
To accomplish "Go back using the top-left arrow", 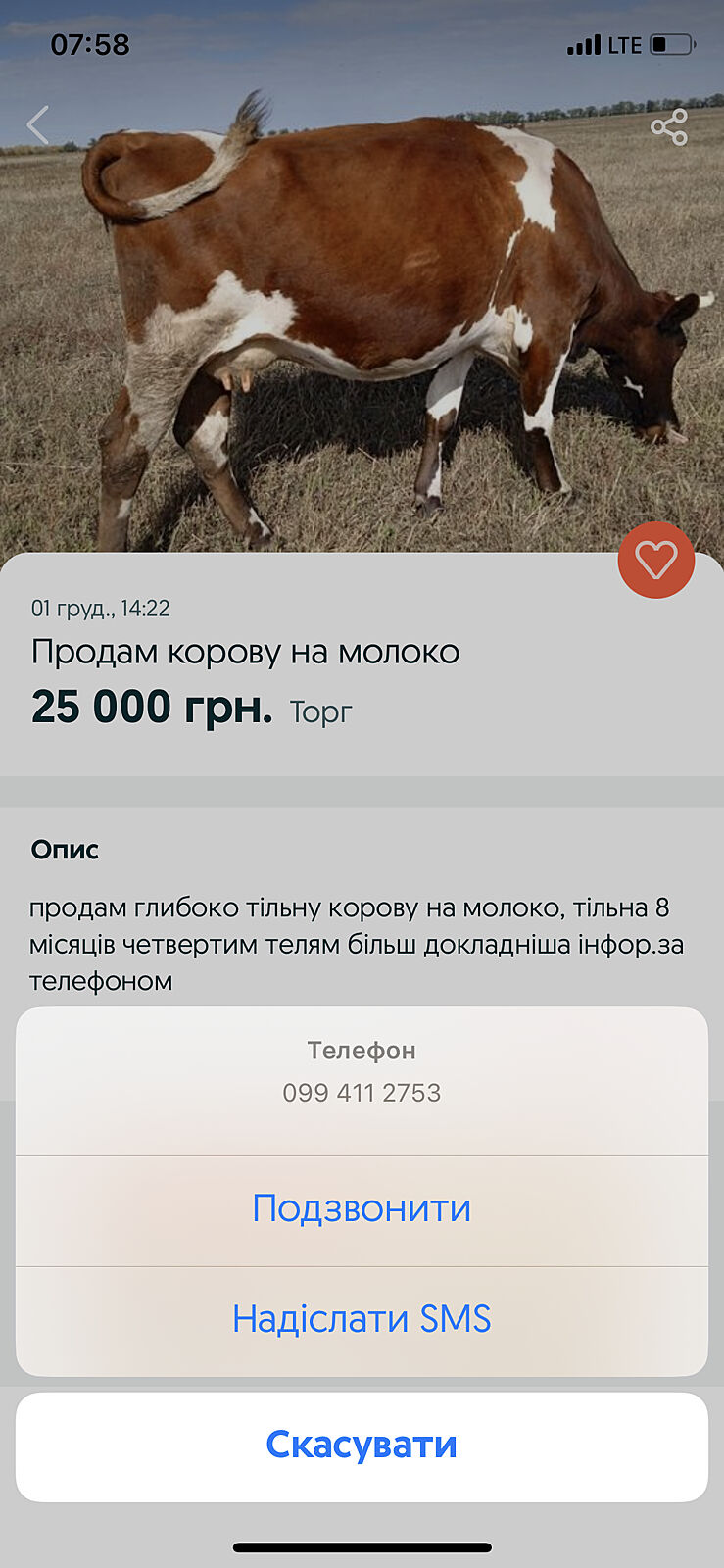I will pos(38,125).
